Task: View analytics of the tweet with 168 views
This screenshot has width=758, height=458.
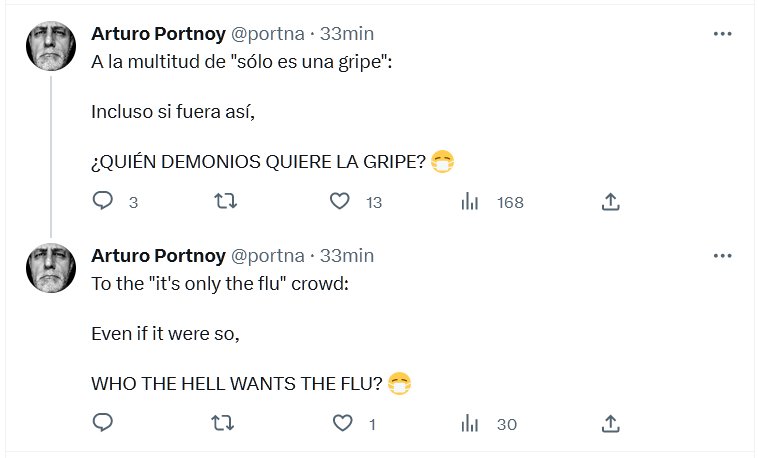Action: coord(470,202)
